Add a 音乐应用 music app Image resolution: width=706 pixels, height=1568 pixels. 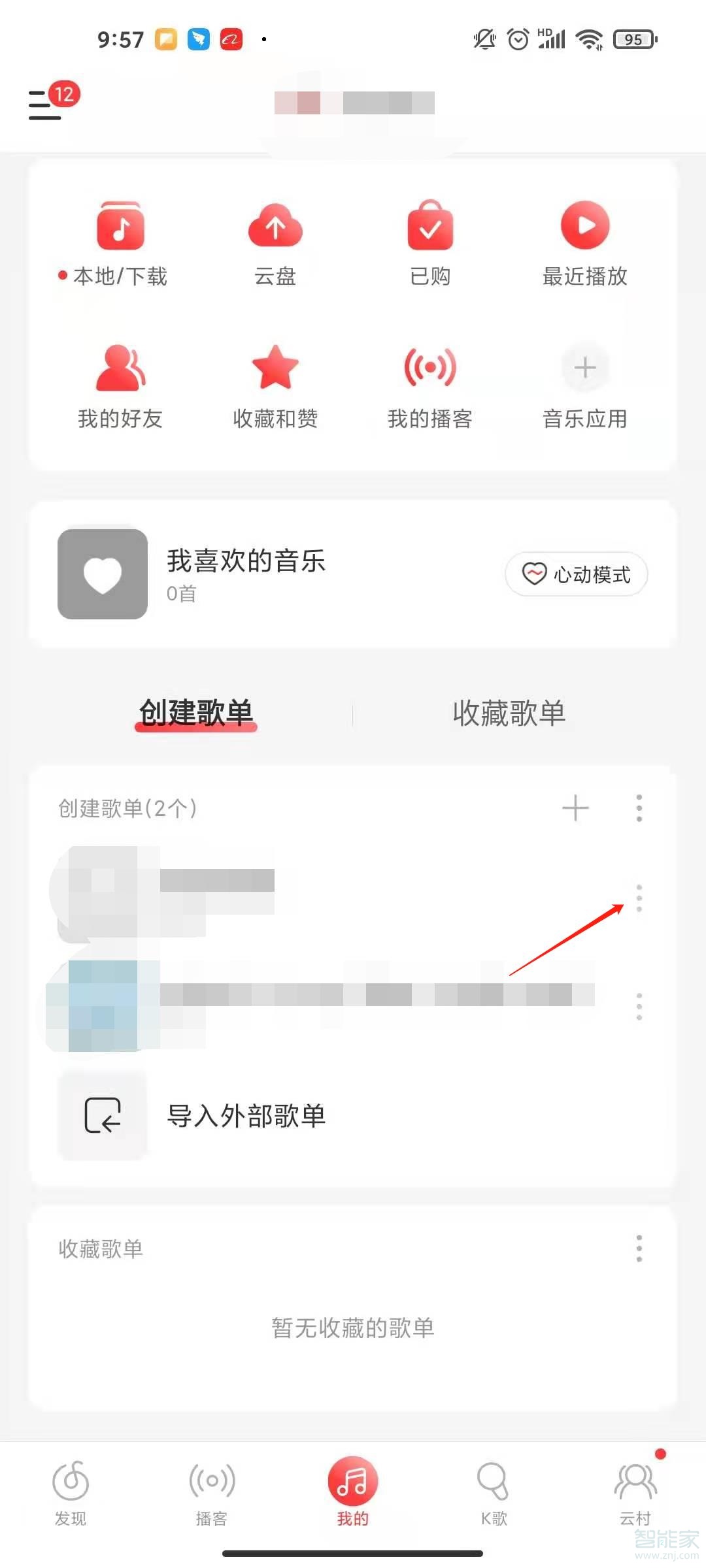tap(584, 385)
